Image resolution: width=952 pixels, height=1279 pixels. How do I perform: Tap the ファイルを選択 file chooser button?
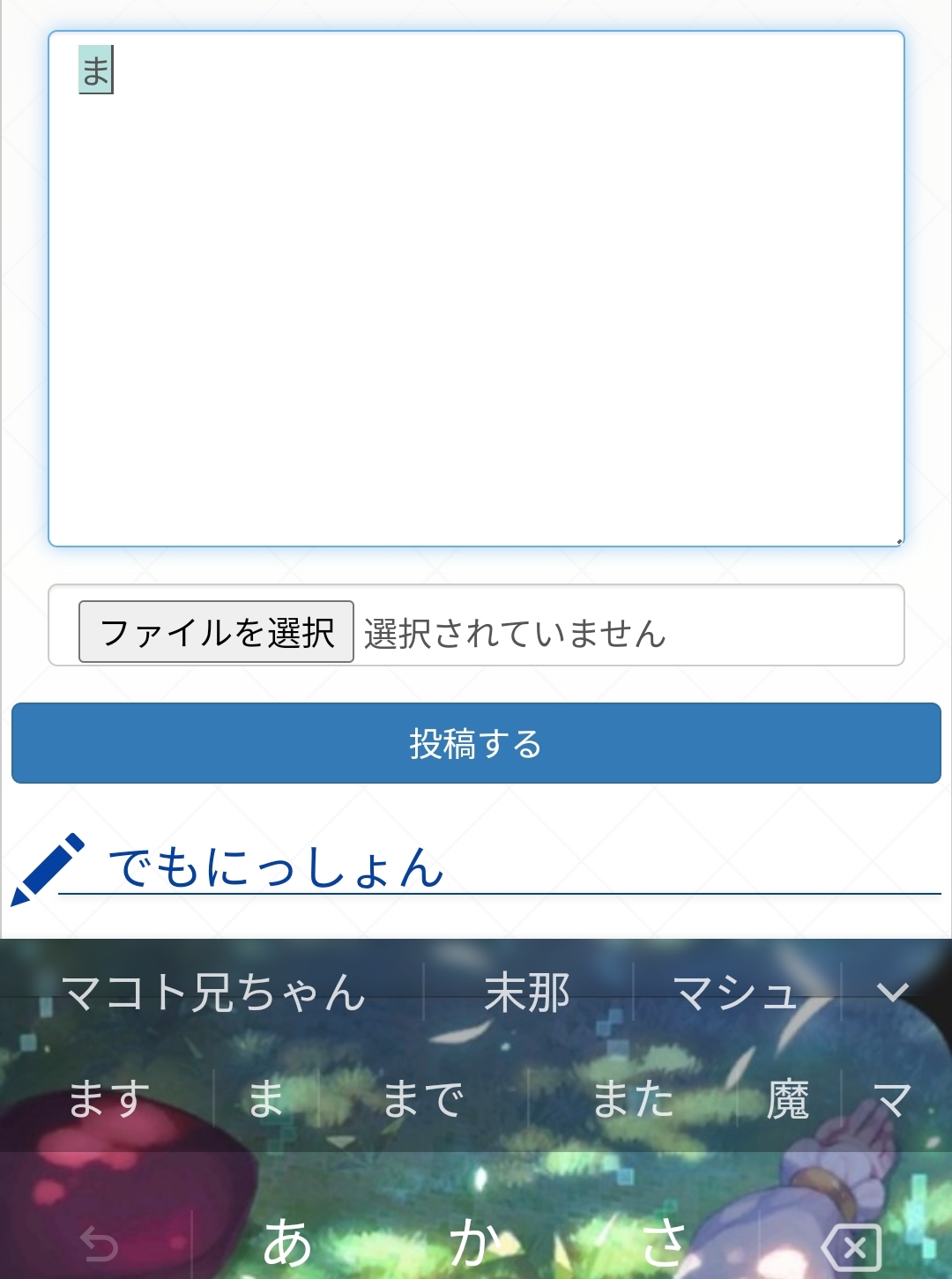[216, 632]
